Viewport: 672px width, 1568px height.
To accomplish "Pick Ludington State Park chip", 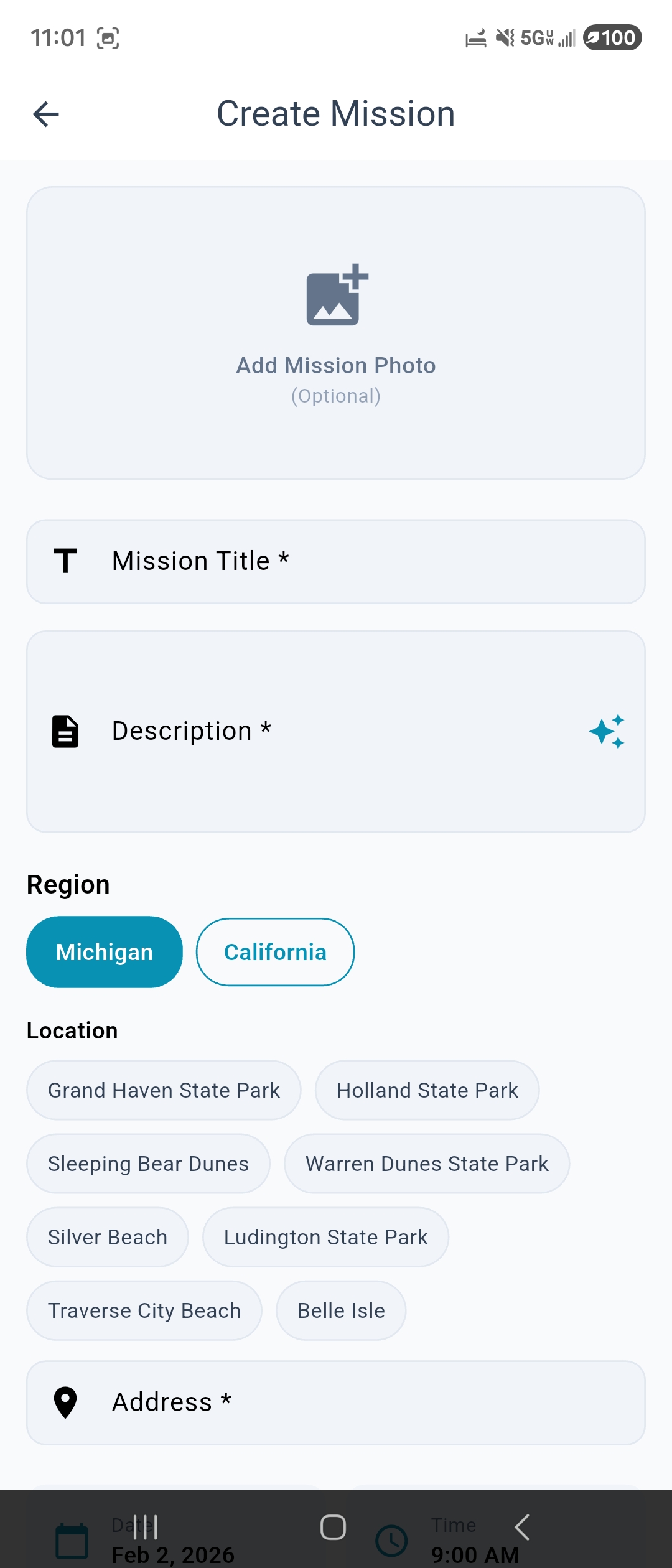I will (325, 1237).
